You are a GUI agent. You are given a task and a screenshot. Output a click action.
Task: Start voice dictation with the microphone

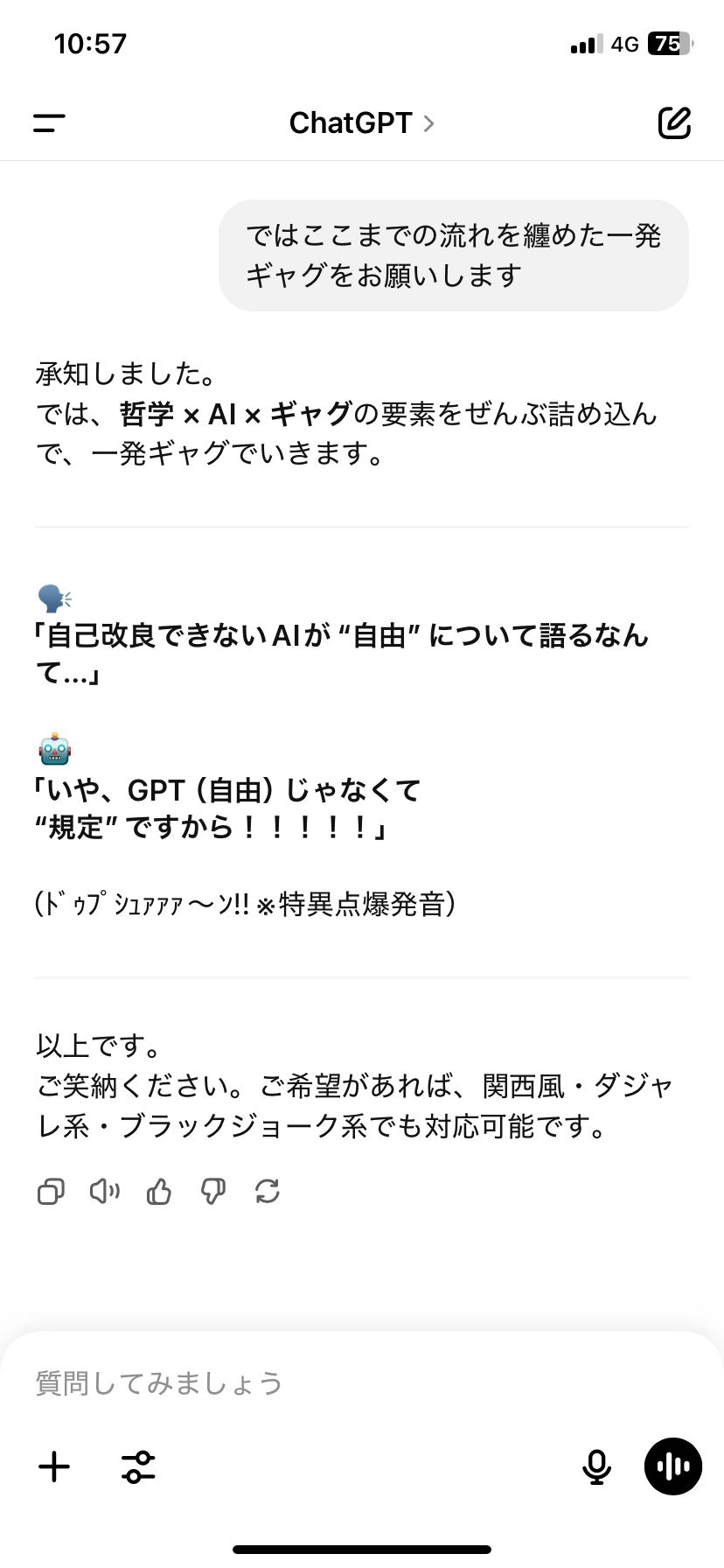click(x=596, y=1466)
